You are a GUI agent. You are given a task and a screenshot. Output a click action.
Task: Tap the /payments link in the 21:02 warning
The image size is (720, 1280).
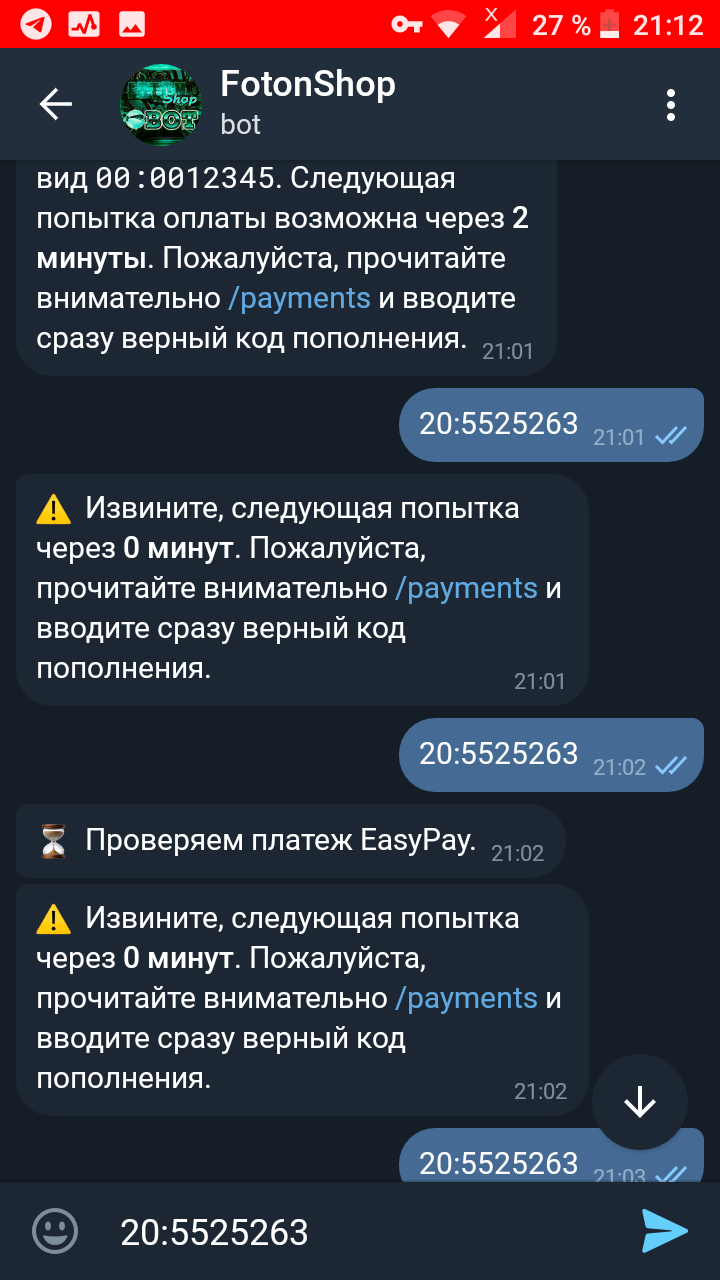[x=466, y=999]
